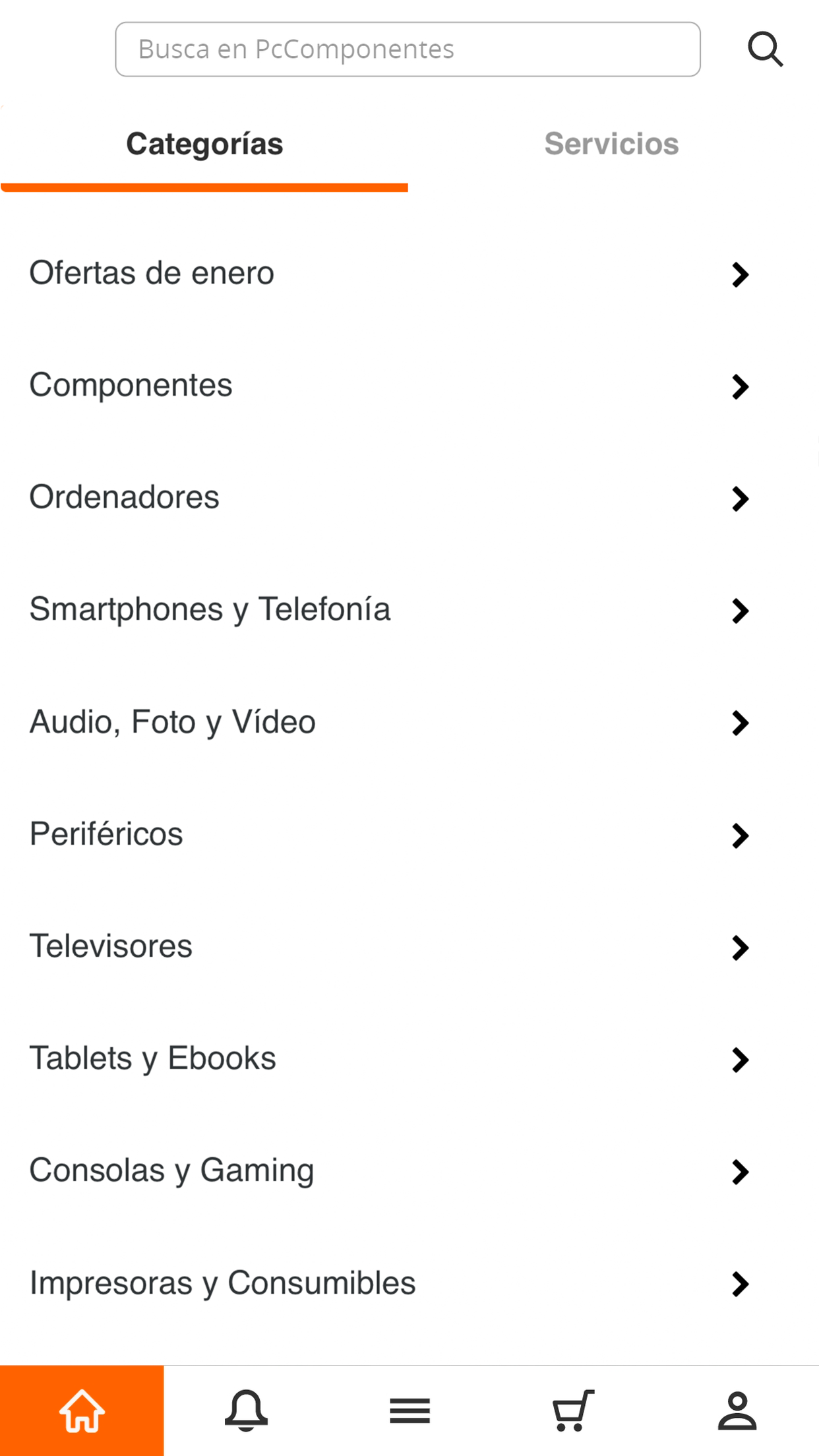
Task: Select the Categorías tab
Action: pyautogui.click(x=204, y=144)
